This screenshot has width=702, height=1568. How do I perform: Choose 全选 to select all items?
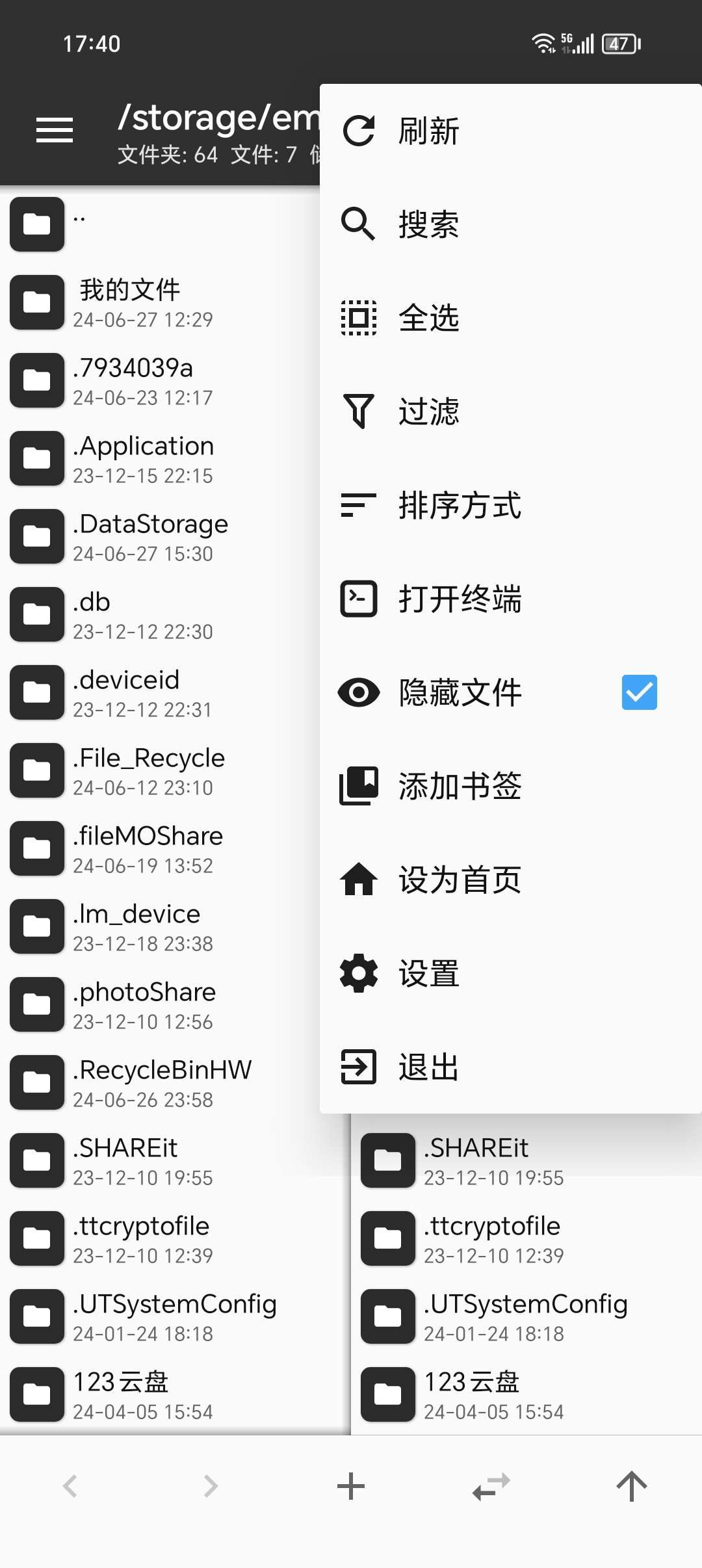(429, 319)
